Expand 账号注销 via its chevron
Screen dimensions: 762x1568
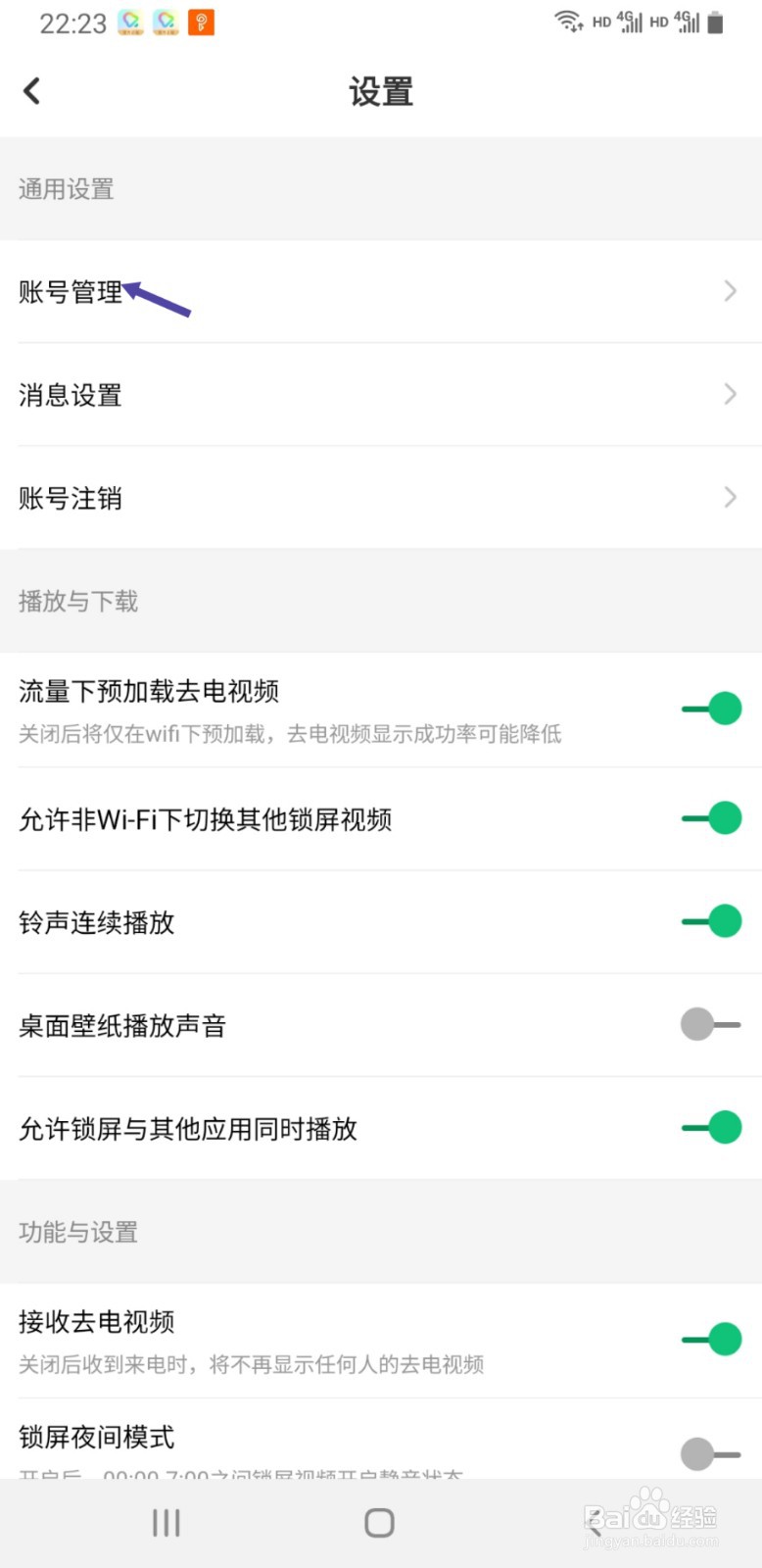click(x=729, y=498)
